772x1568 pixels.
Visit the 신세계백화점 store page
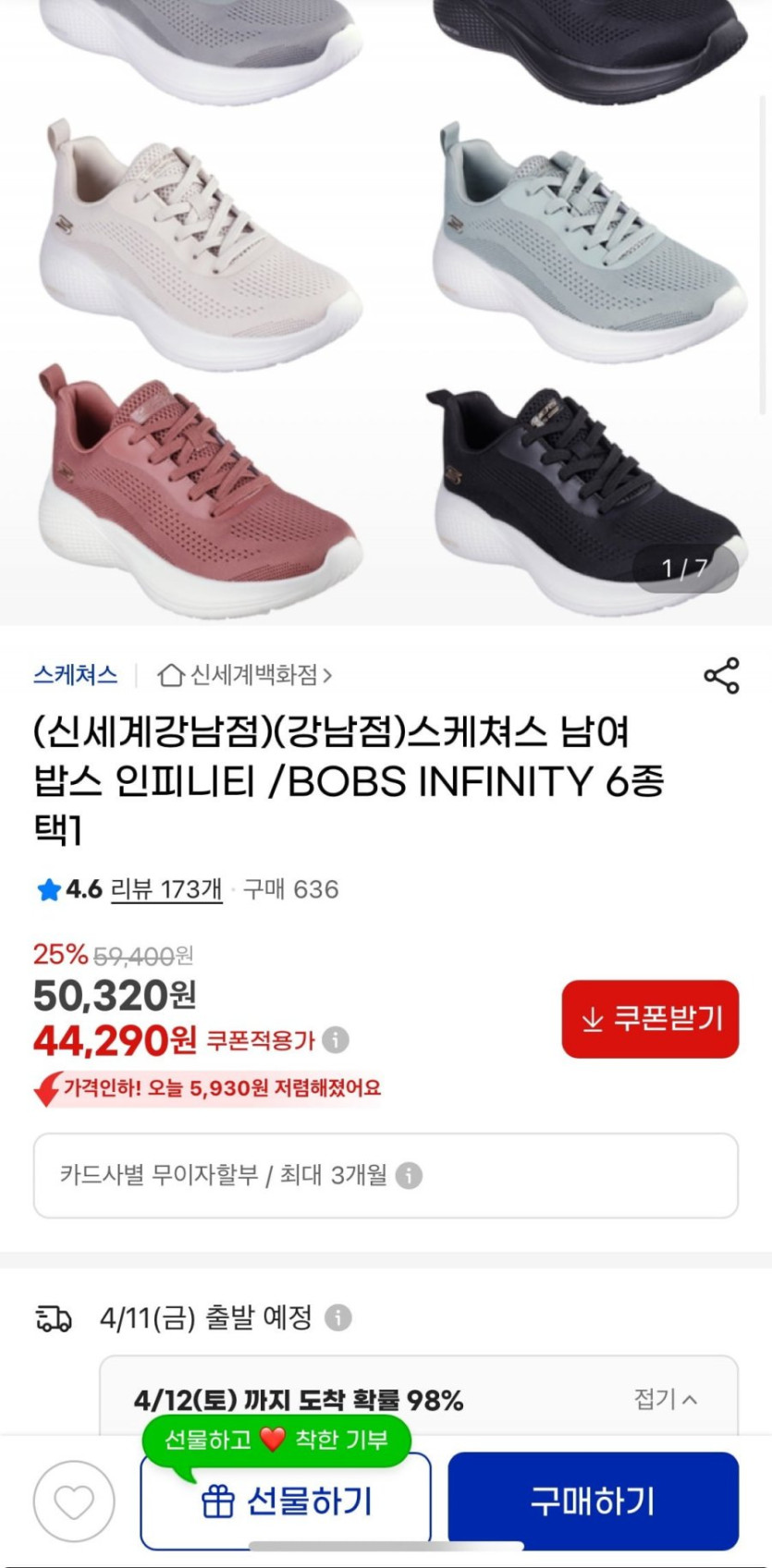point(245,676)
